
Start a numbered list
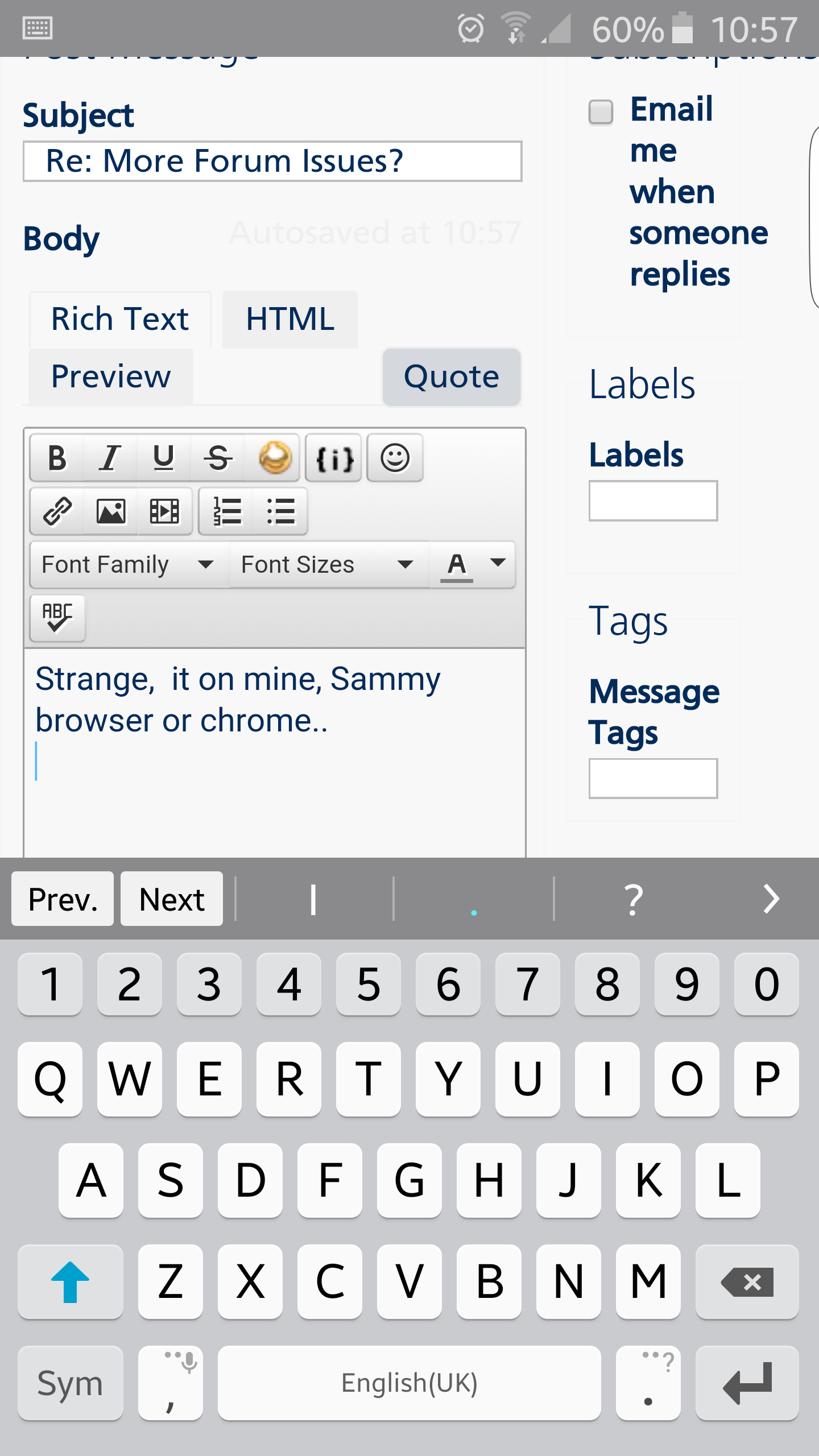tap(227, 511)
